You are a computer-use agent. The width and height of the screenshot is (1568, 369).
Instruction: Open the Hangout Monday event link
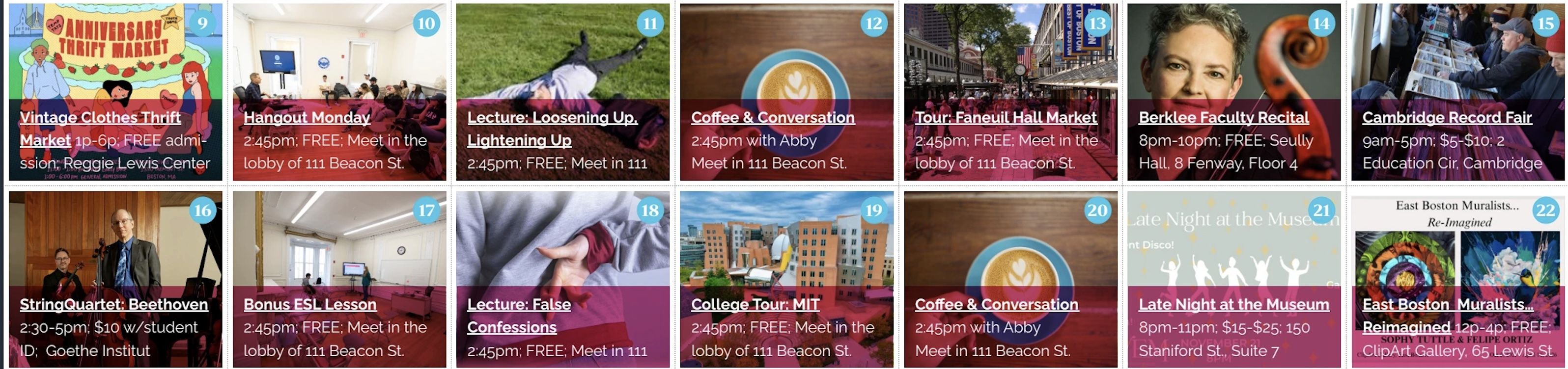pyautogui.click(x=306, y=118)
